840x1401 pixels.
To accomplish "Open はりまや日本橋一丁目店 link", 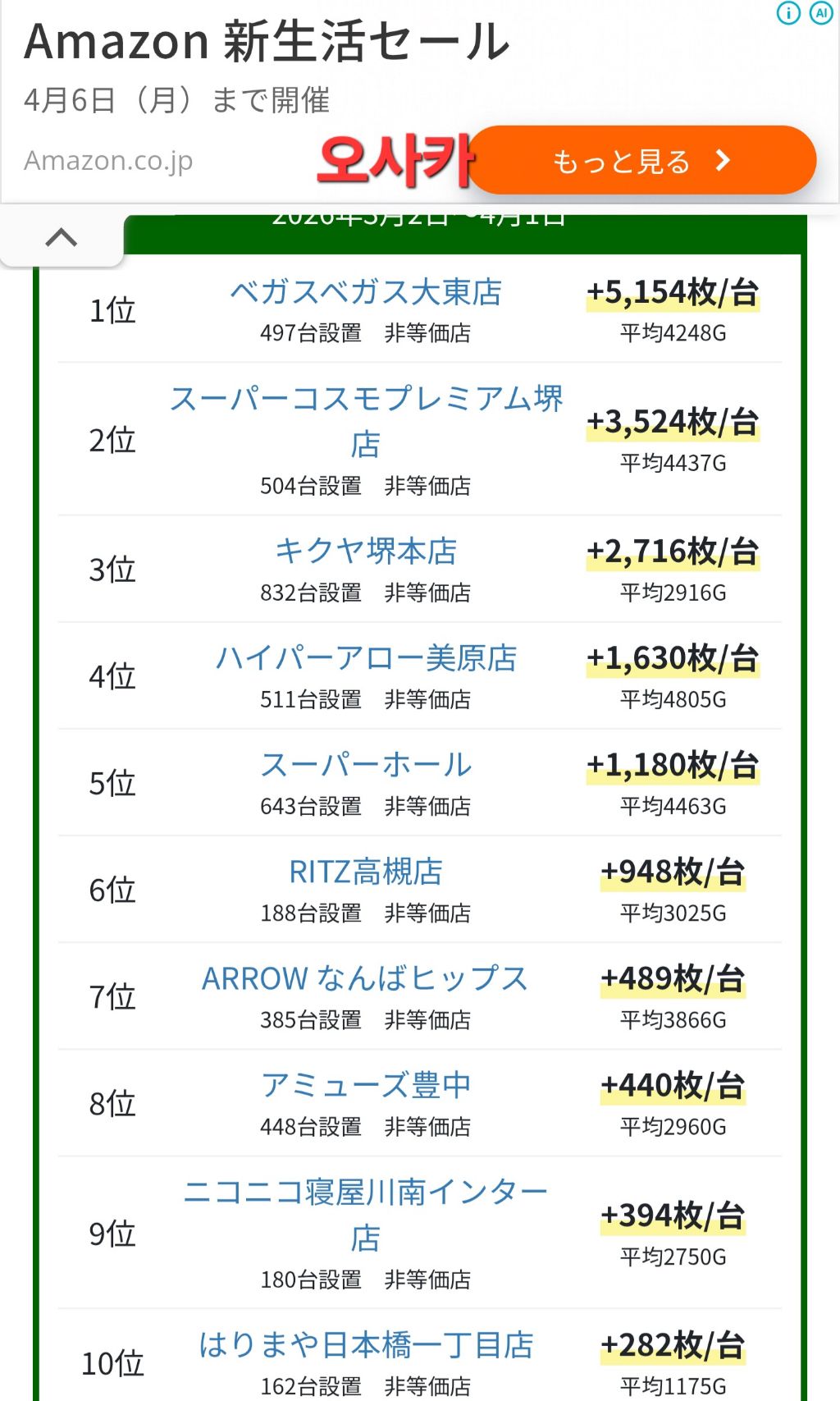I will pyautogui.click(x=366, y=1345).
